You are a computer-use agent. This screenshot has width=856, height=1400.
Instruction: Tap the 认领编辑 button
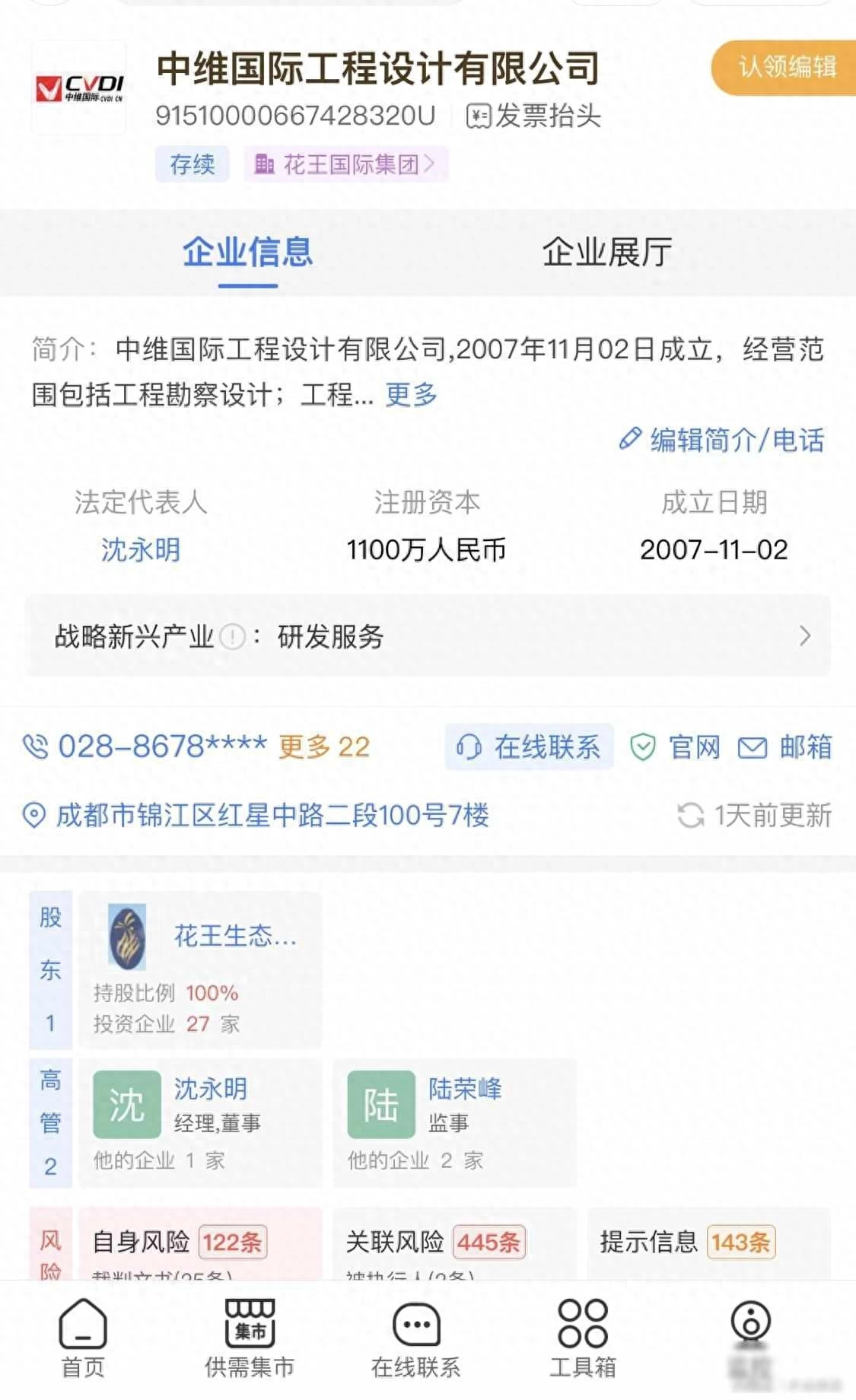(x=786, y=67)
